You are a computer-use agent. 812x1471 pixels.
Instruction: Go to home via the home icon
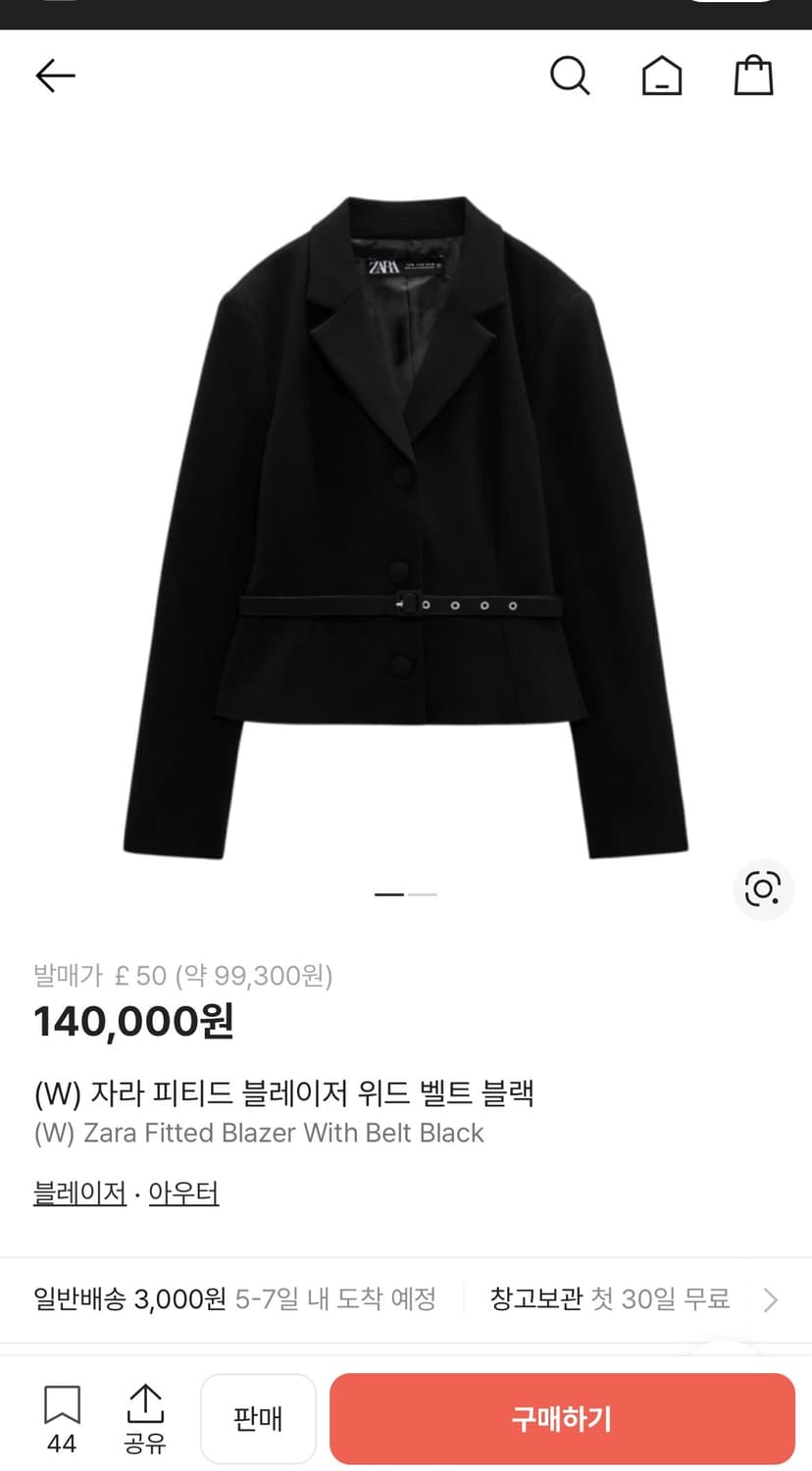662,76
